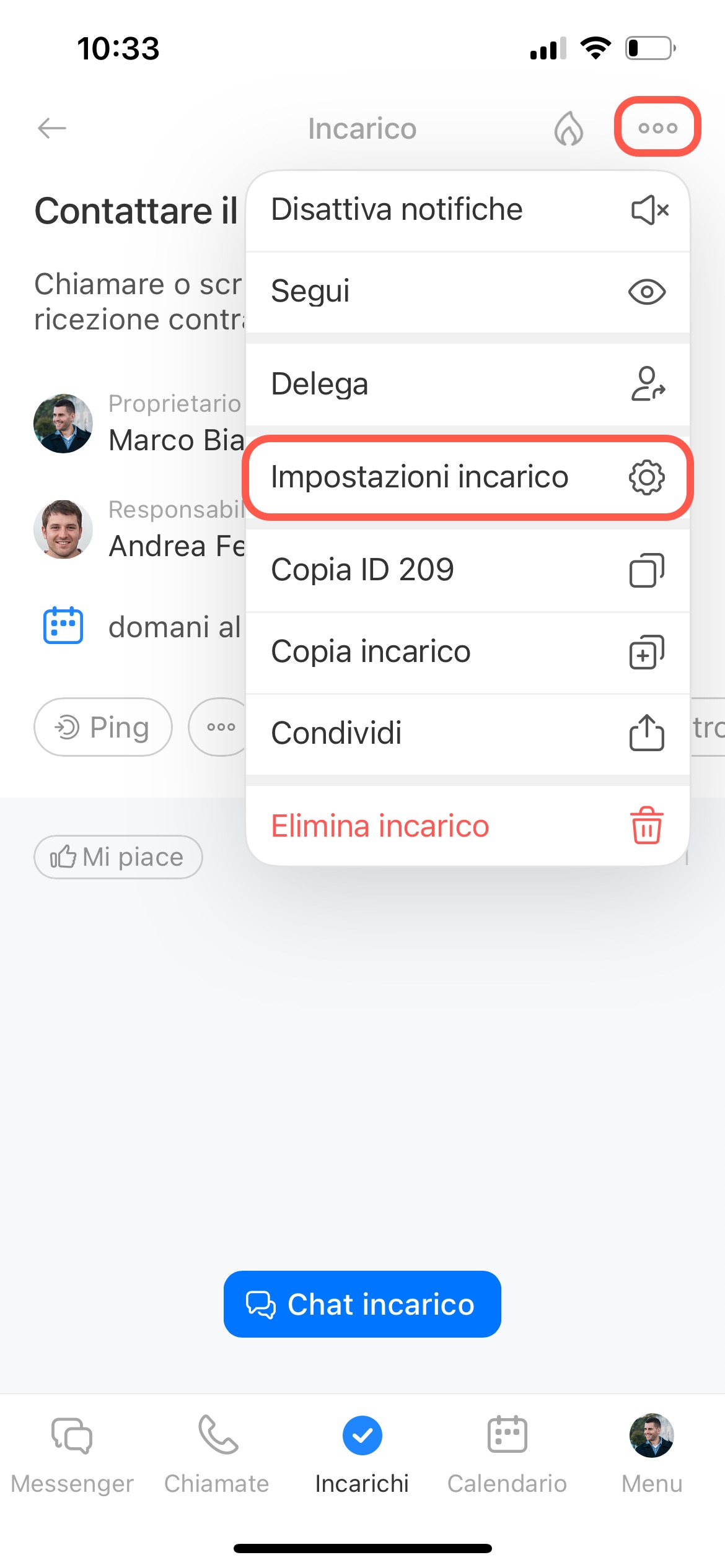Copy task ID 209

[468, 570]
